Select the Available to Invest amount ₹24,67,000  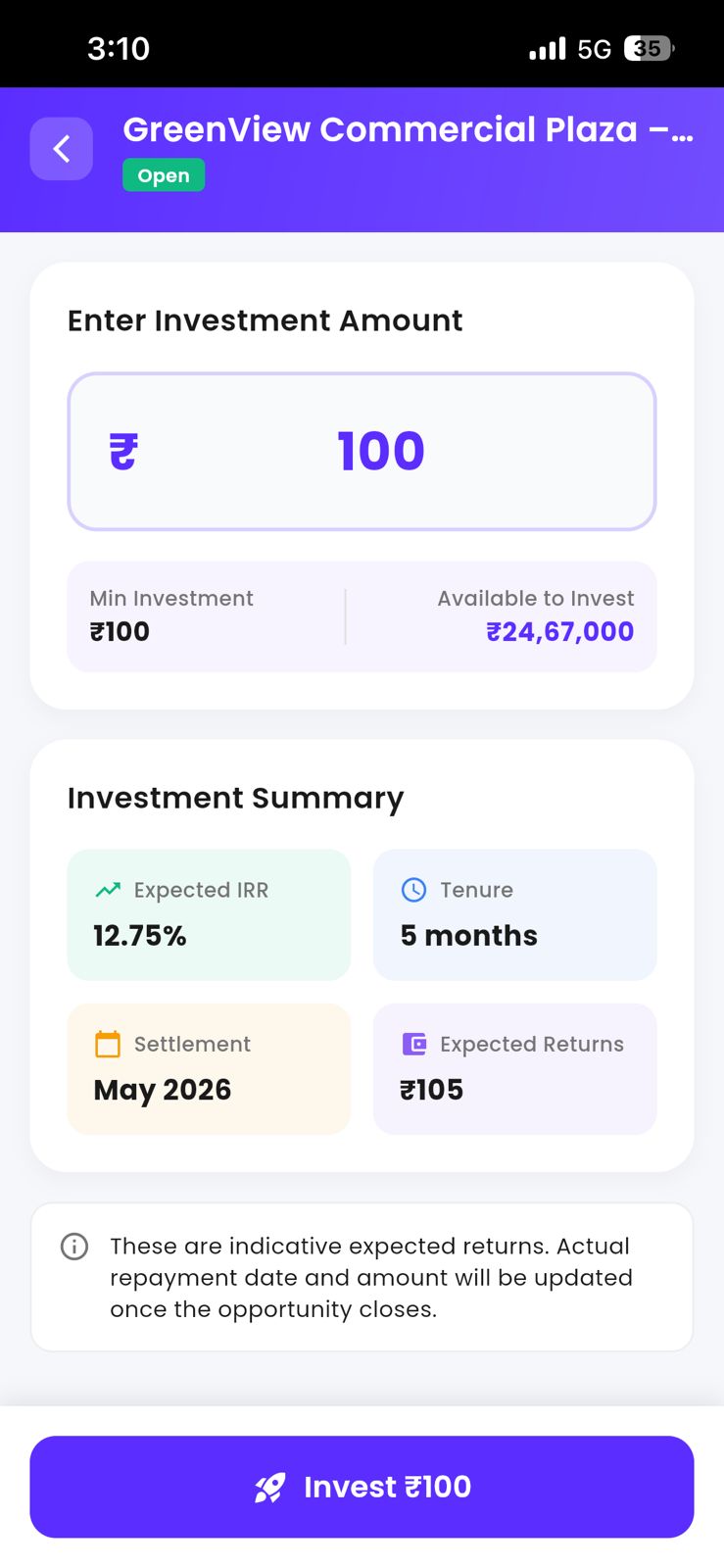560,631
